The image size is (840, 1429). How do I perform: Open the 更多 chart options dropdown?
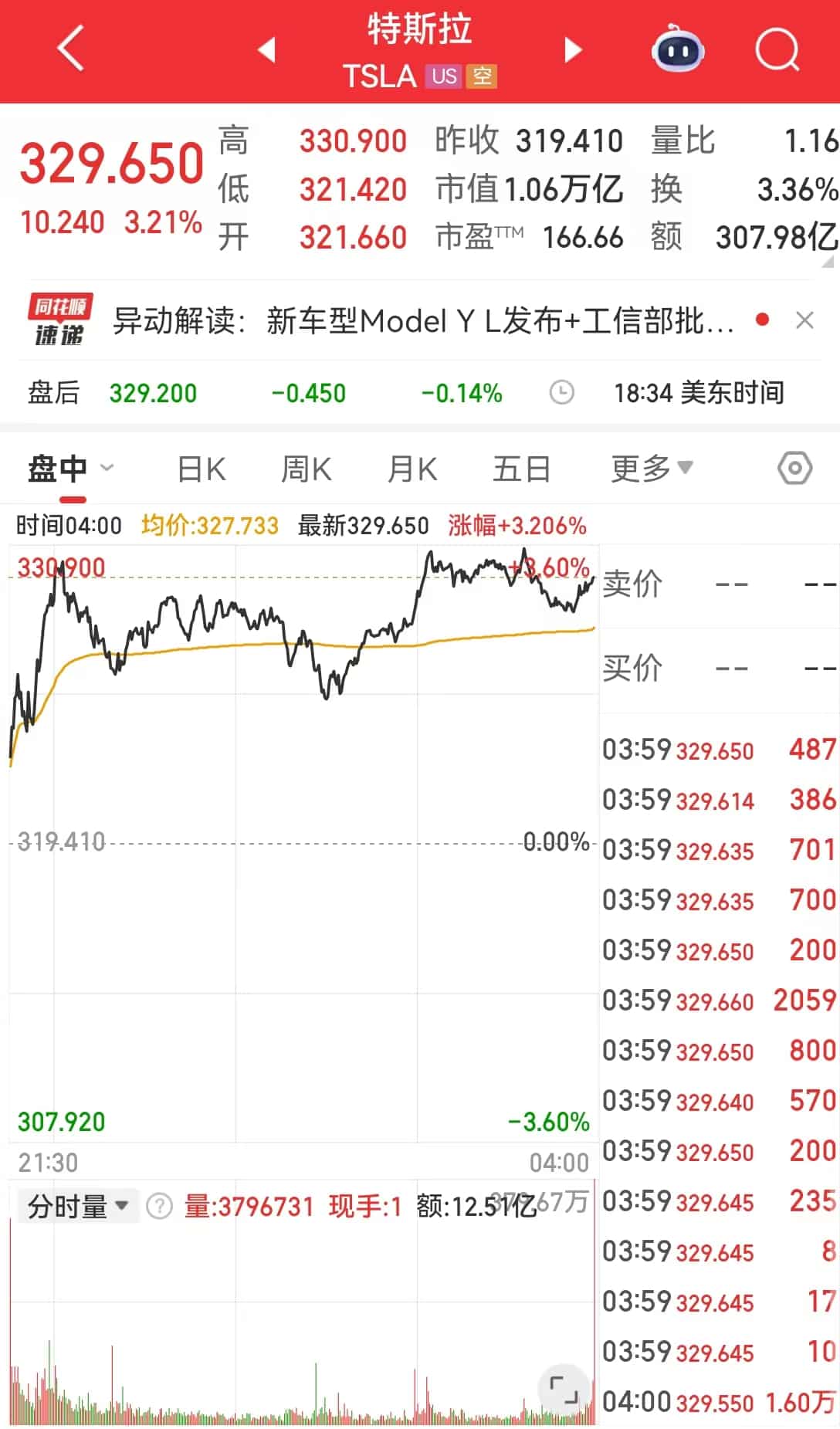tap(652, 468)
